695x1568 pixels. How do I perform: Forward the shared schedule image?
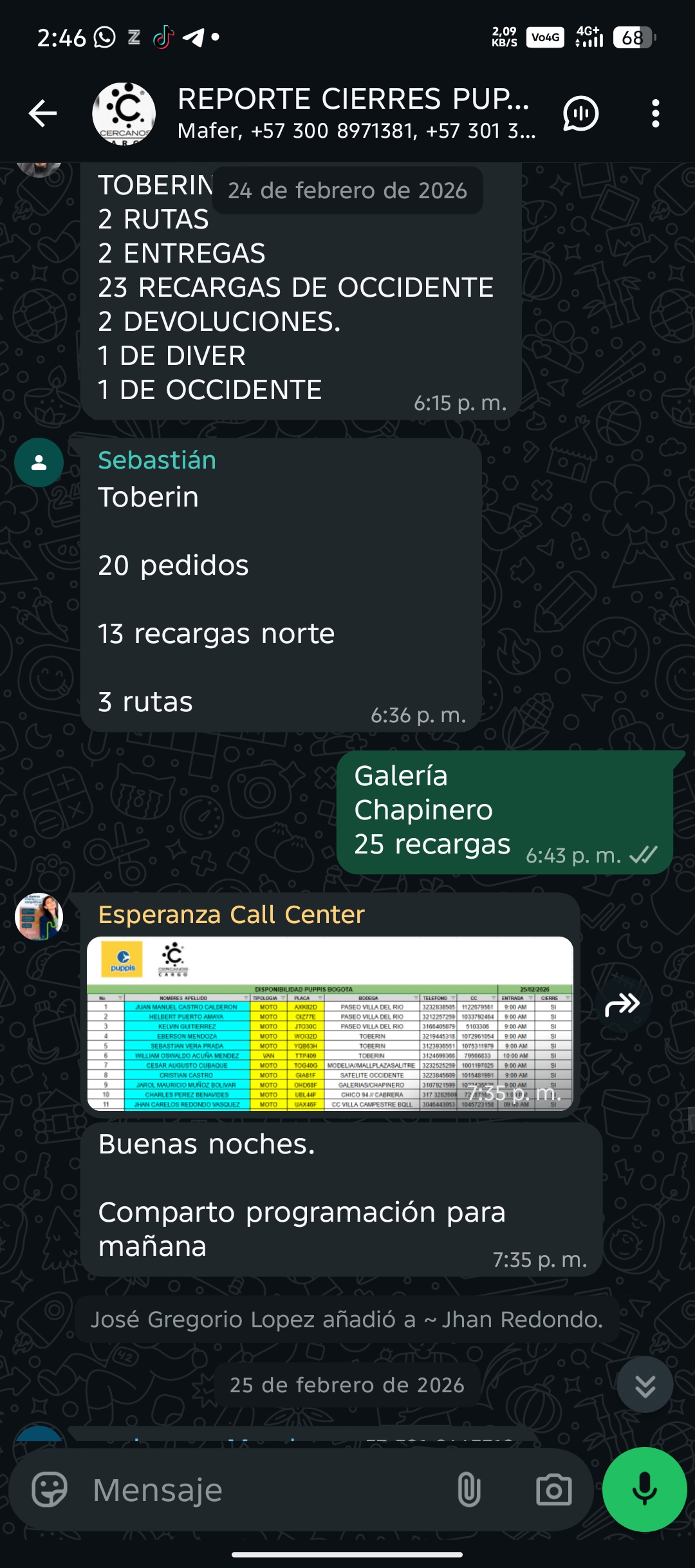click(x=622, y=1004)
